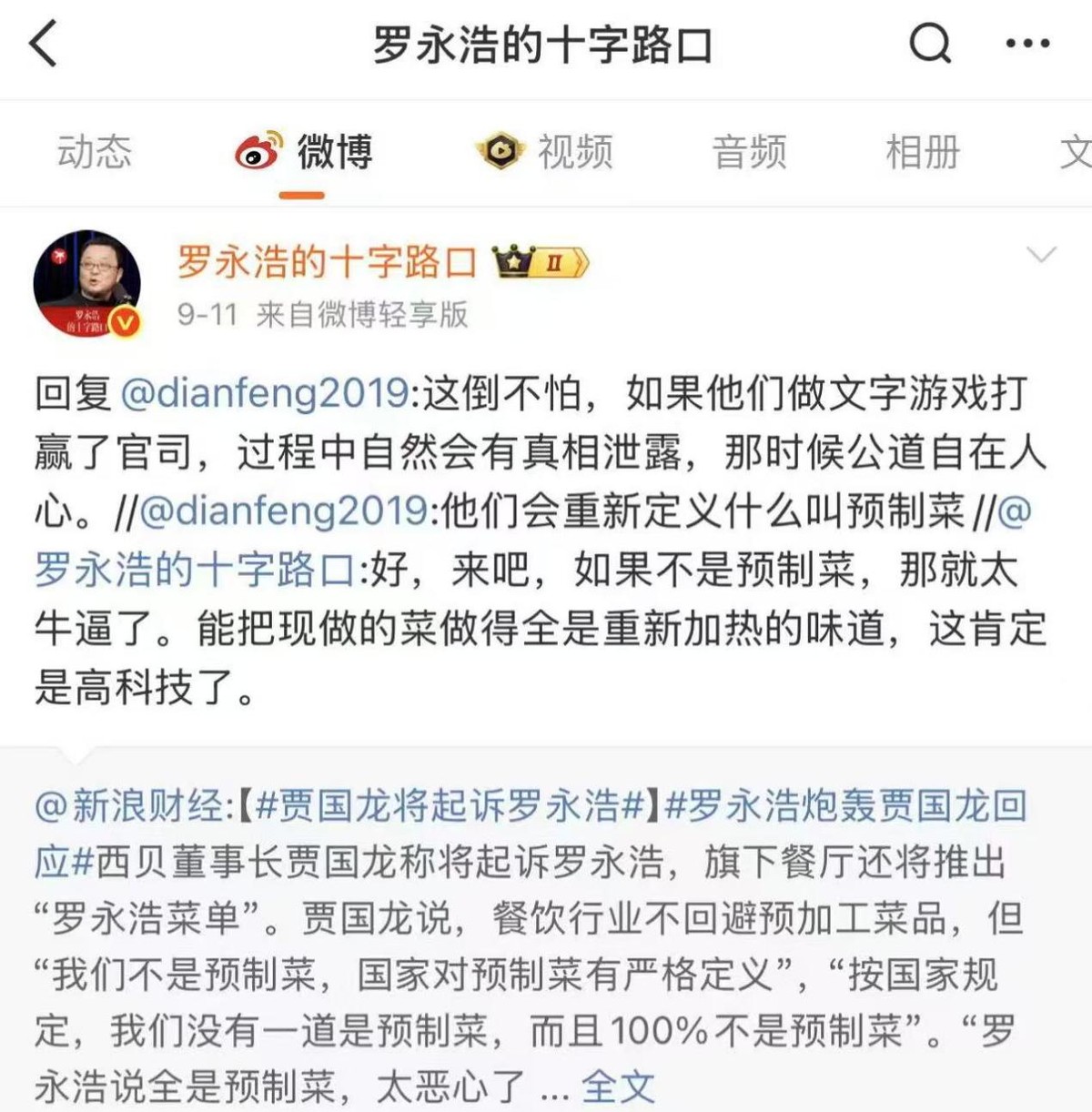Switch to the 相册 tab
The width and height of the screenshot is (1092, 1112).
click(x=923, y=152)
